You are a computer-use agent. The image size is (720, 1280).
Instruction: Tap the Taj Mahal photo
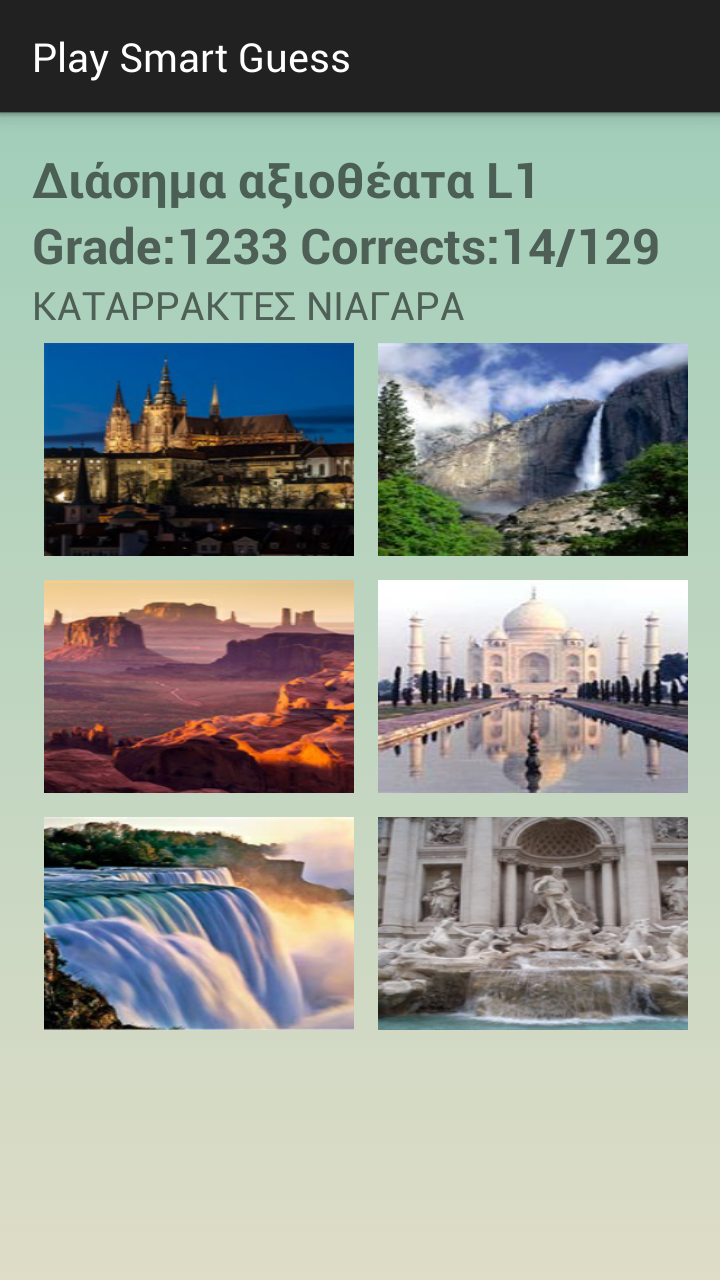tap(532, 686)
